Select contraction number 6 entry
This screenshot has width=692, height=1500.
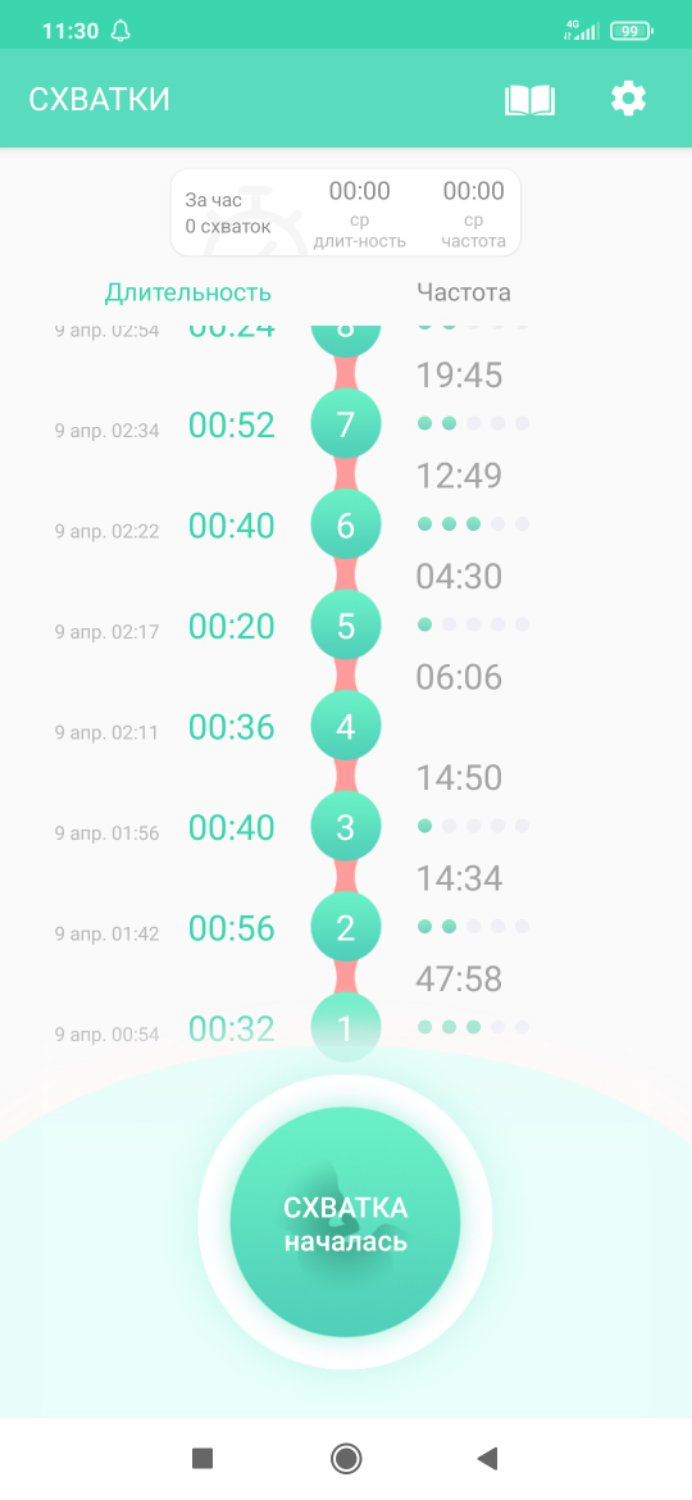(x=345, y=525)
